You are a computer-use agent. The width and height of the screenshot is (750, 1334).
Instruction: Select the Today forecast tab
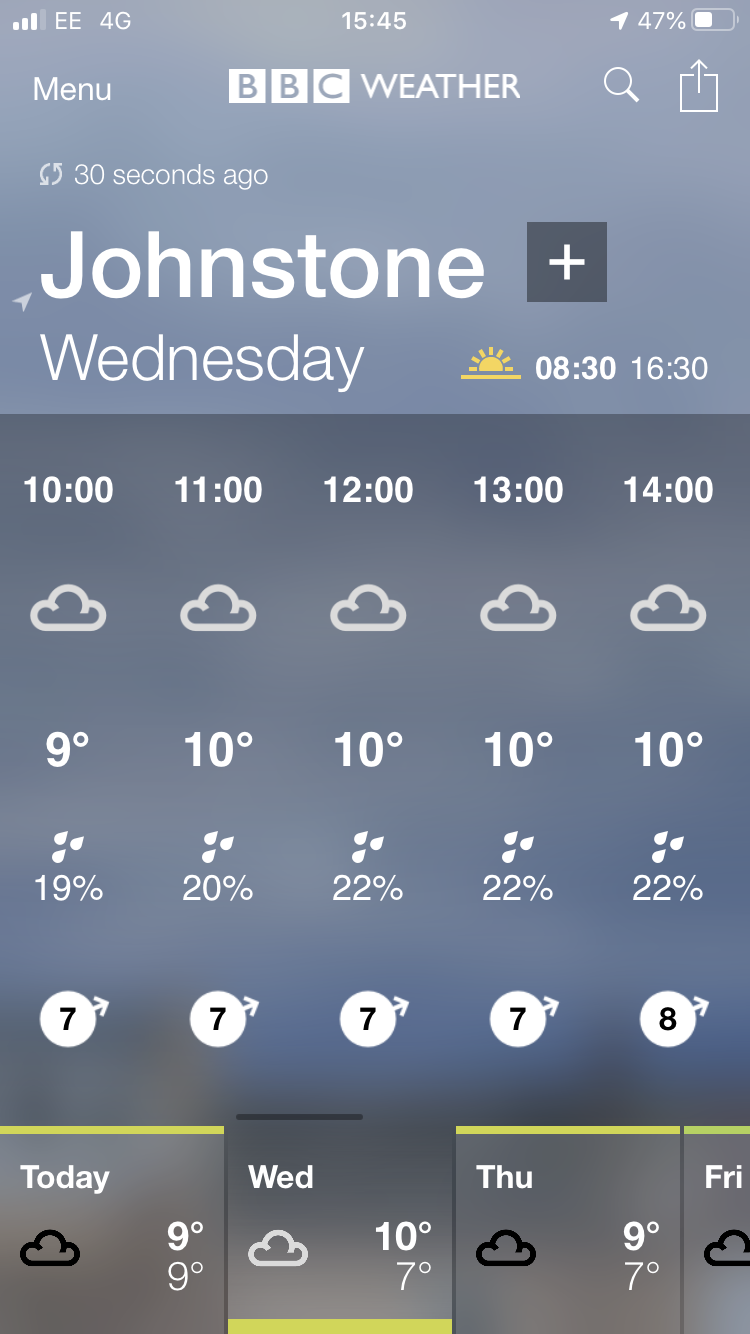coord(112,1230)
